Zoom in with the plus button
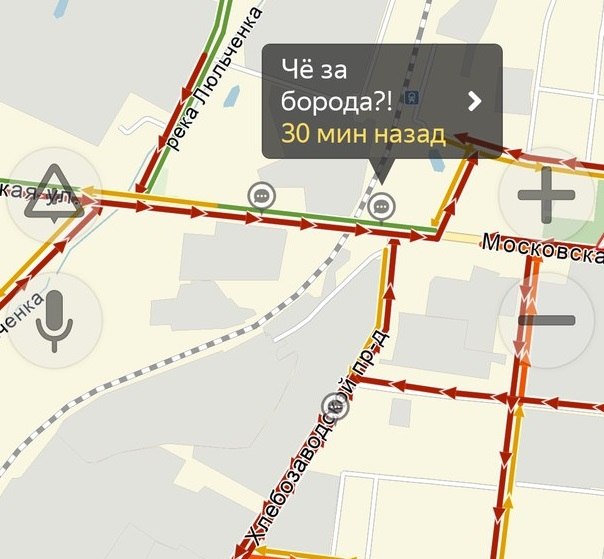Image resolution: width=604 pixels, height=559 pixels. click(546, 194)
